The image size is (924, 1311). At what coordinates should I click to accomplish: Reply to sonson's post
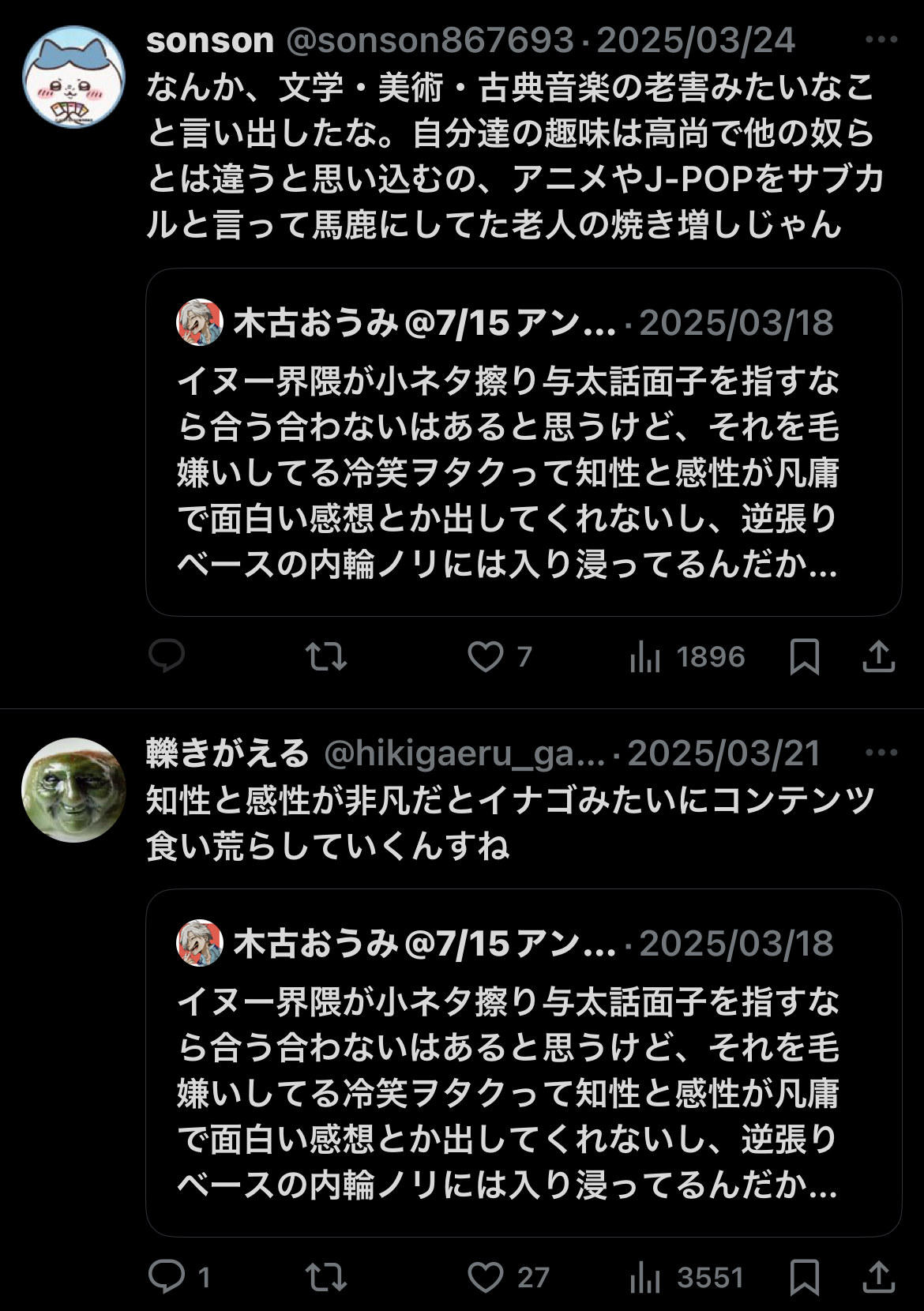[x=167, y=656]
